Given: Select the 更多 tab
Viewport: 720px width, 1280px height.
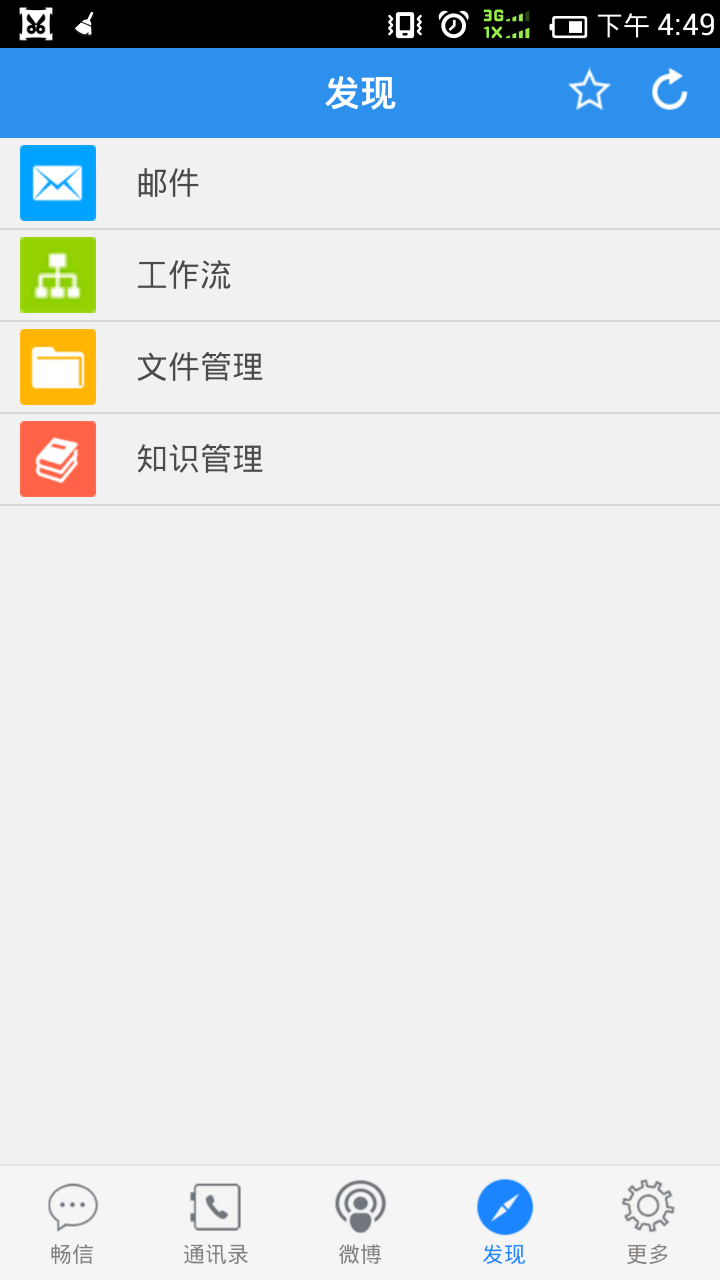Looking at the screenshot, I should click(x=647, y=1220).
